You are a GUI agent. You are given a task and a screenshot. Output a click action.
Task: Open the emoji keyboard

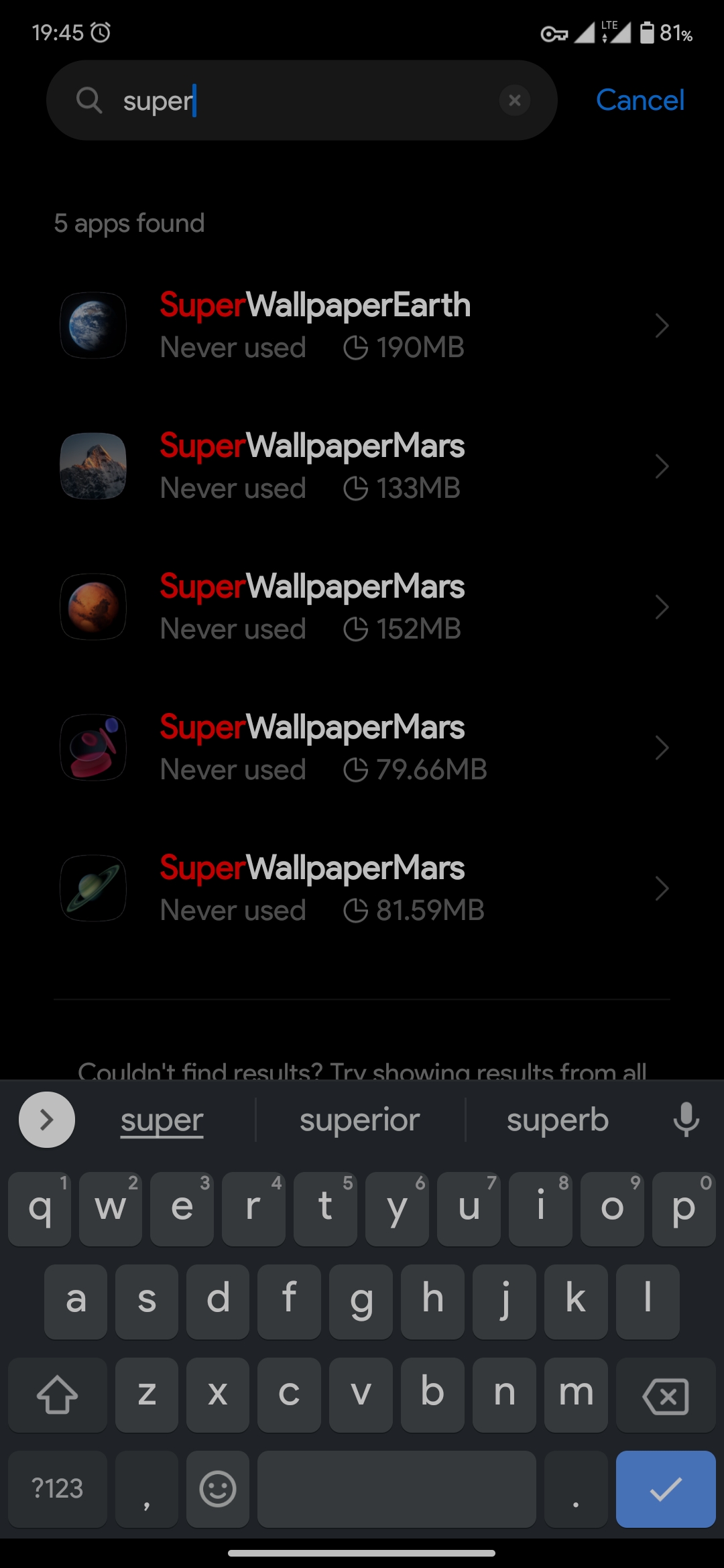(218, 1489)
